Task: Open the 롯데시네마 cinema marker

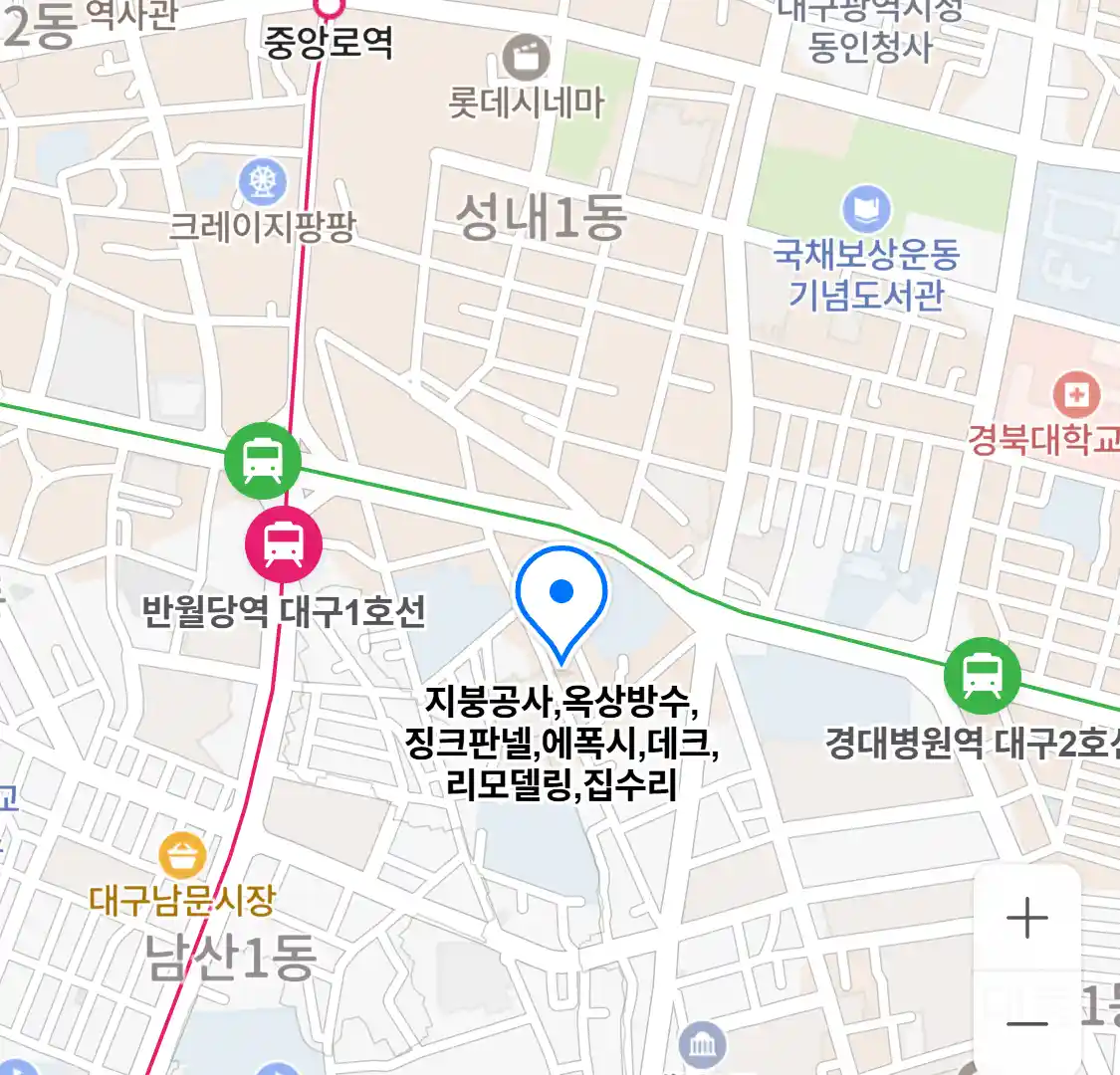Action: click(x=526, y=58)
